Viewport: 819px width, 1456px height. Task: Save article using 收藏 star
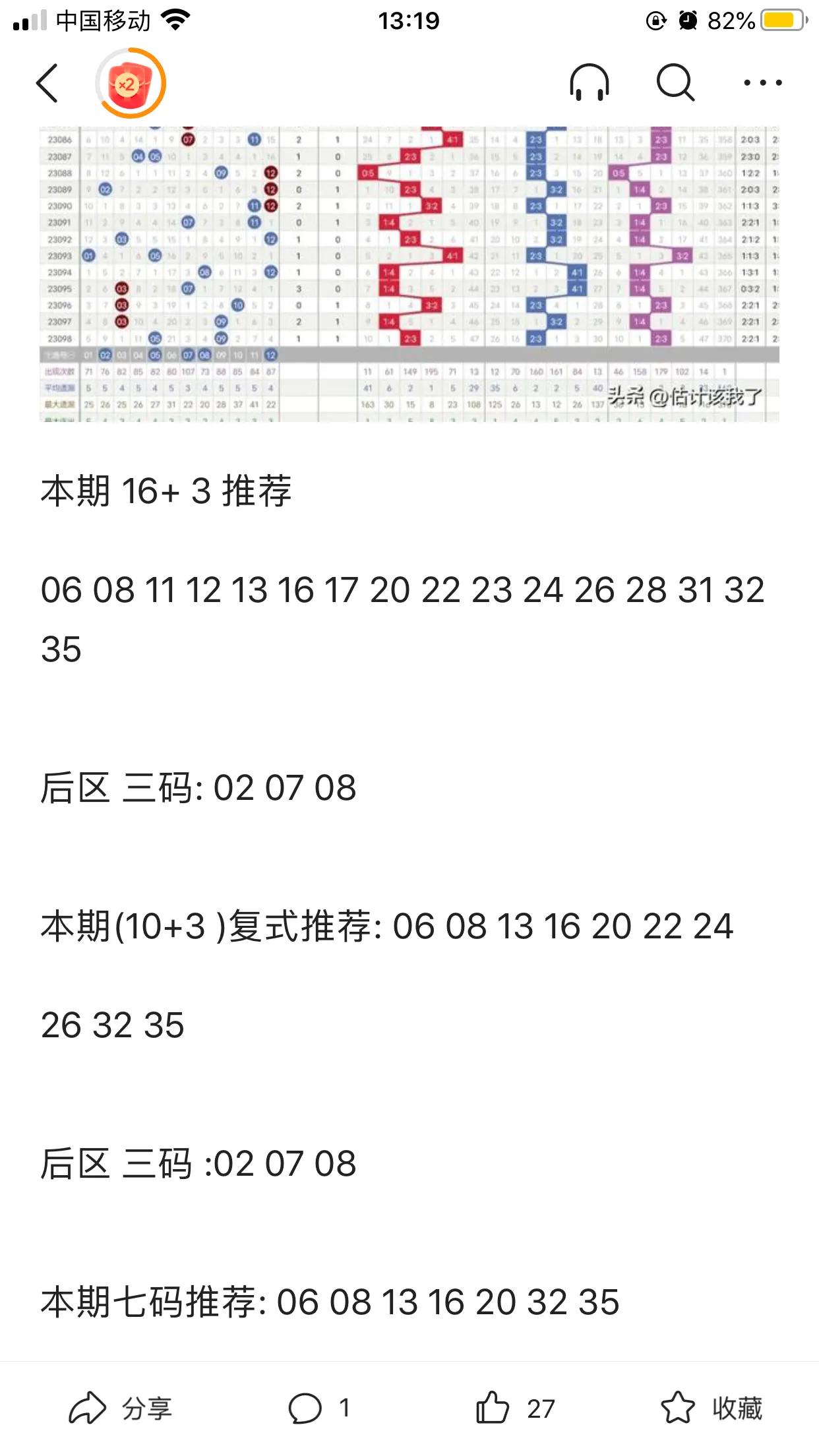[711, 1409]
